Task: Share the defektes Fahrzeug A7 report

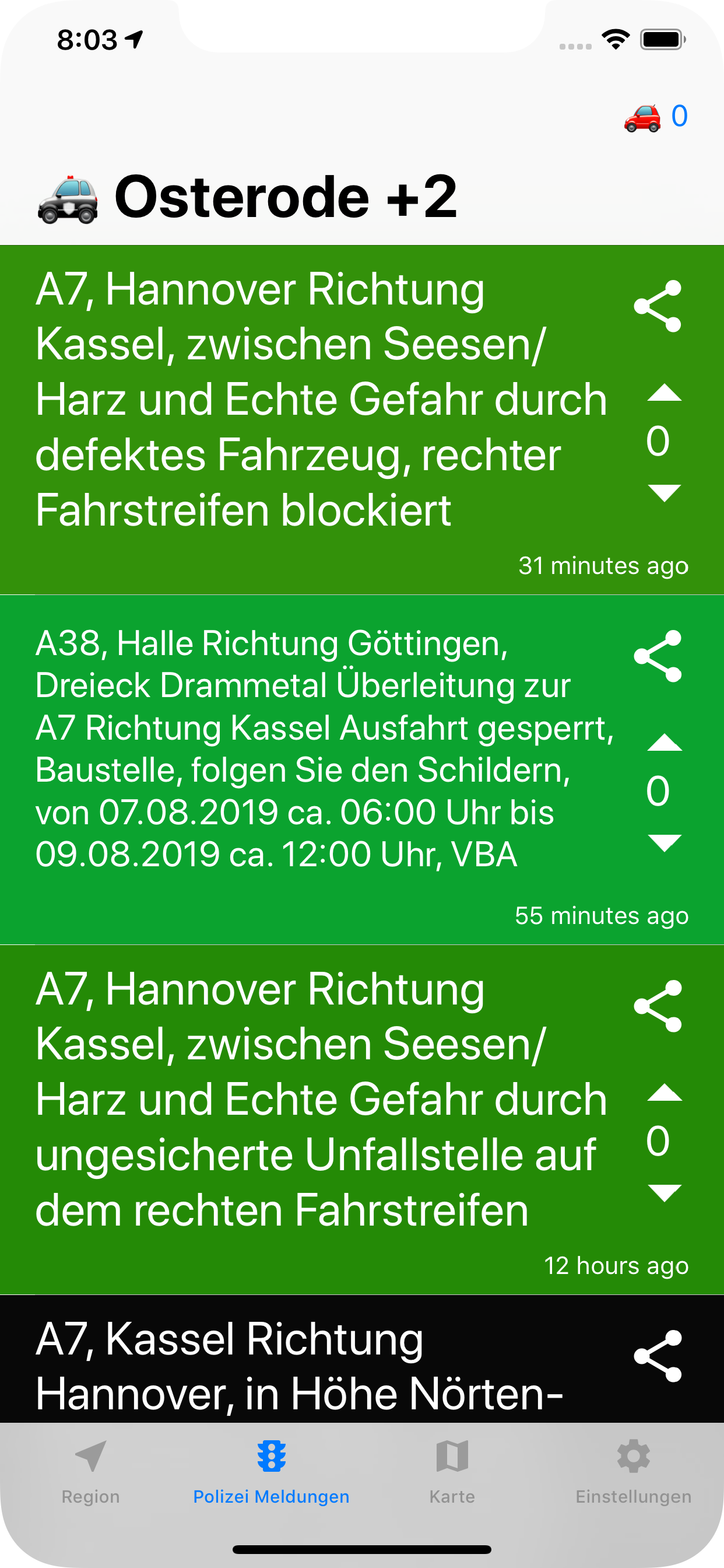Action: [x=658, y=306]
